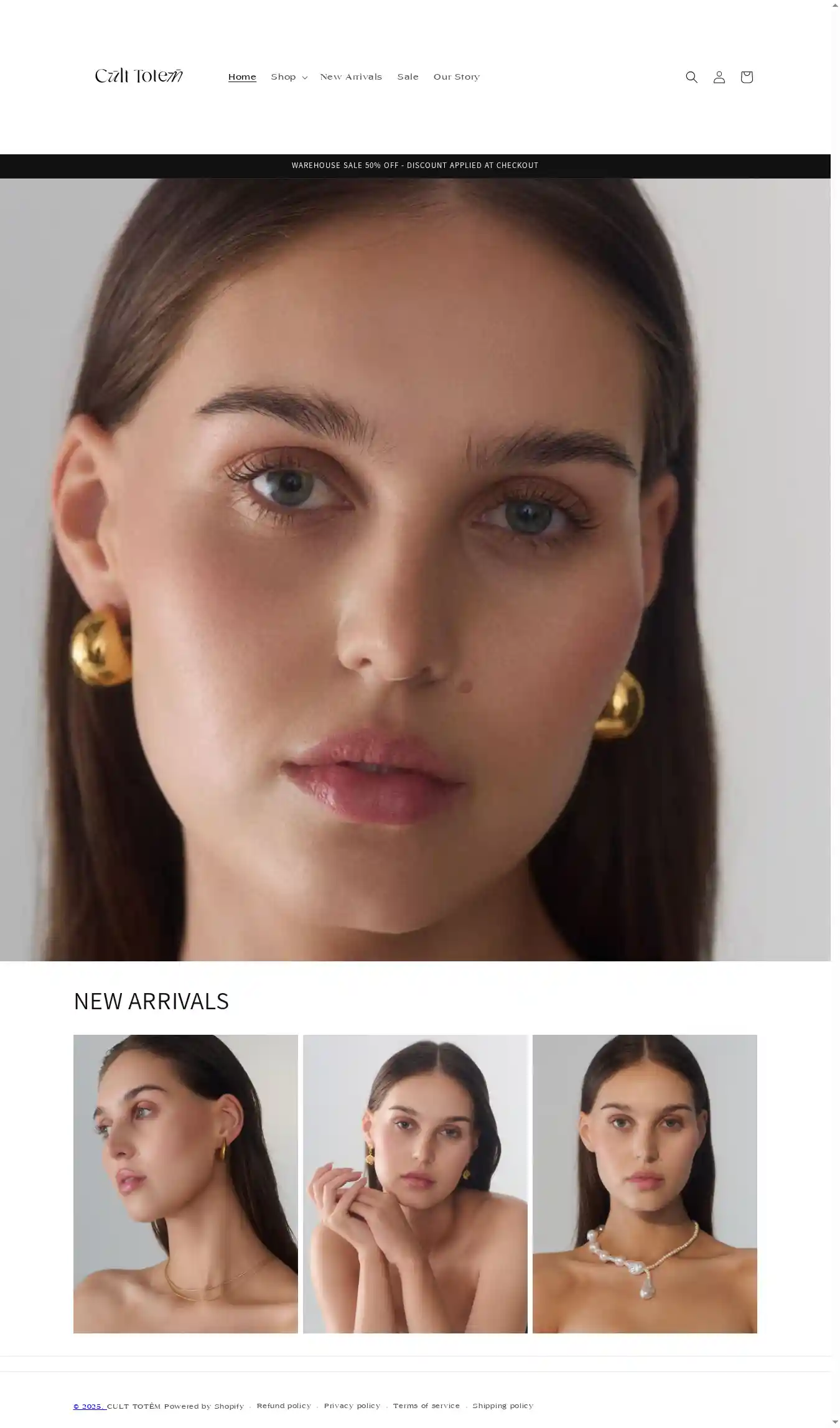This screenshot has width=840, height=1428.
Task: Open the Sale page
Action: 408,77
